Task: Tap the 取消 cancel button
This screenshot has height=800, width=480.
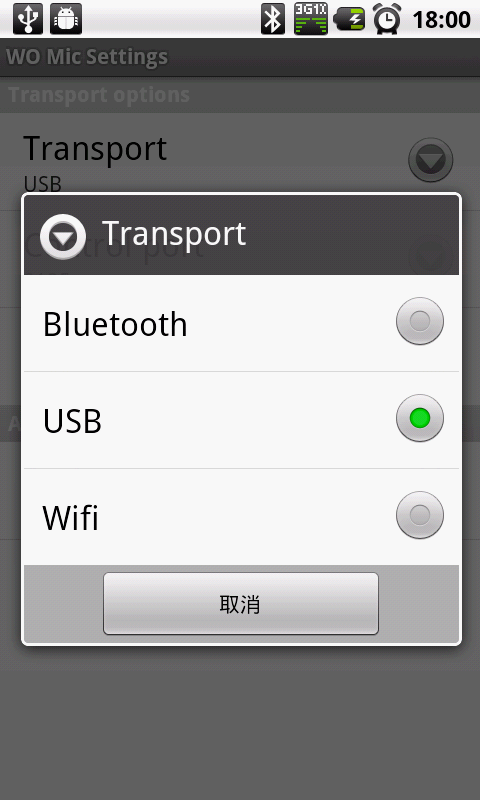Action: 241,604
